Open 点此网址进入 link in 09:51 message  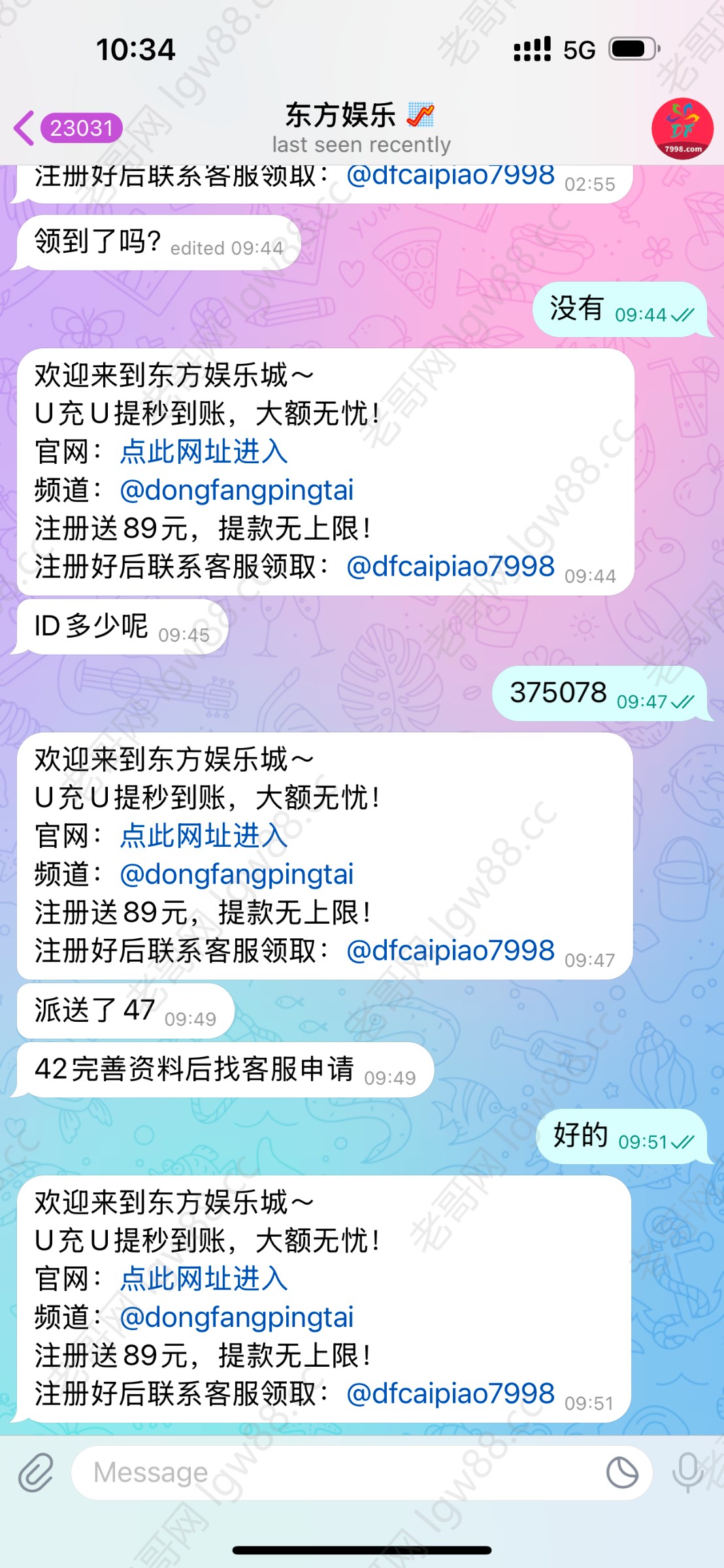204,1279
